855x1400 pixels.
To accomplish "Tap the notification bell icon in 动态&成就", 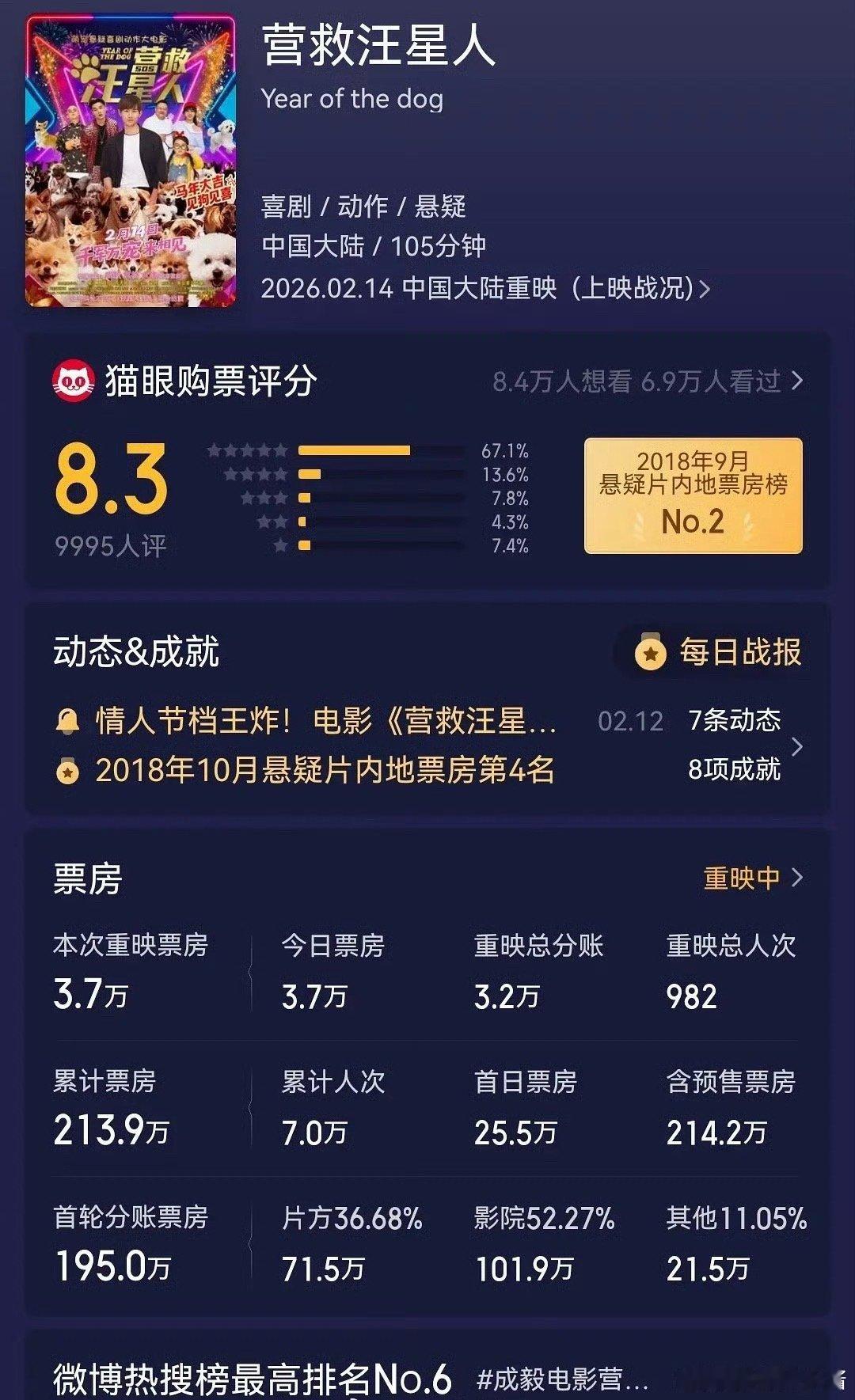I will (70, 721).
